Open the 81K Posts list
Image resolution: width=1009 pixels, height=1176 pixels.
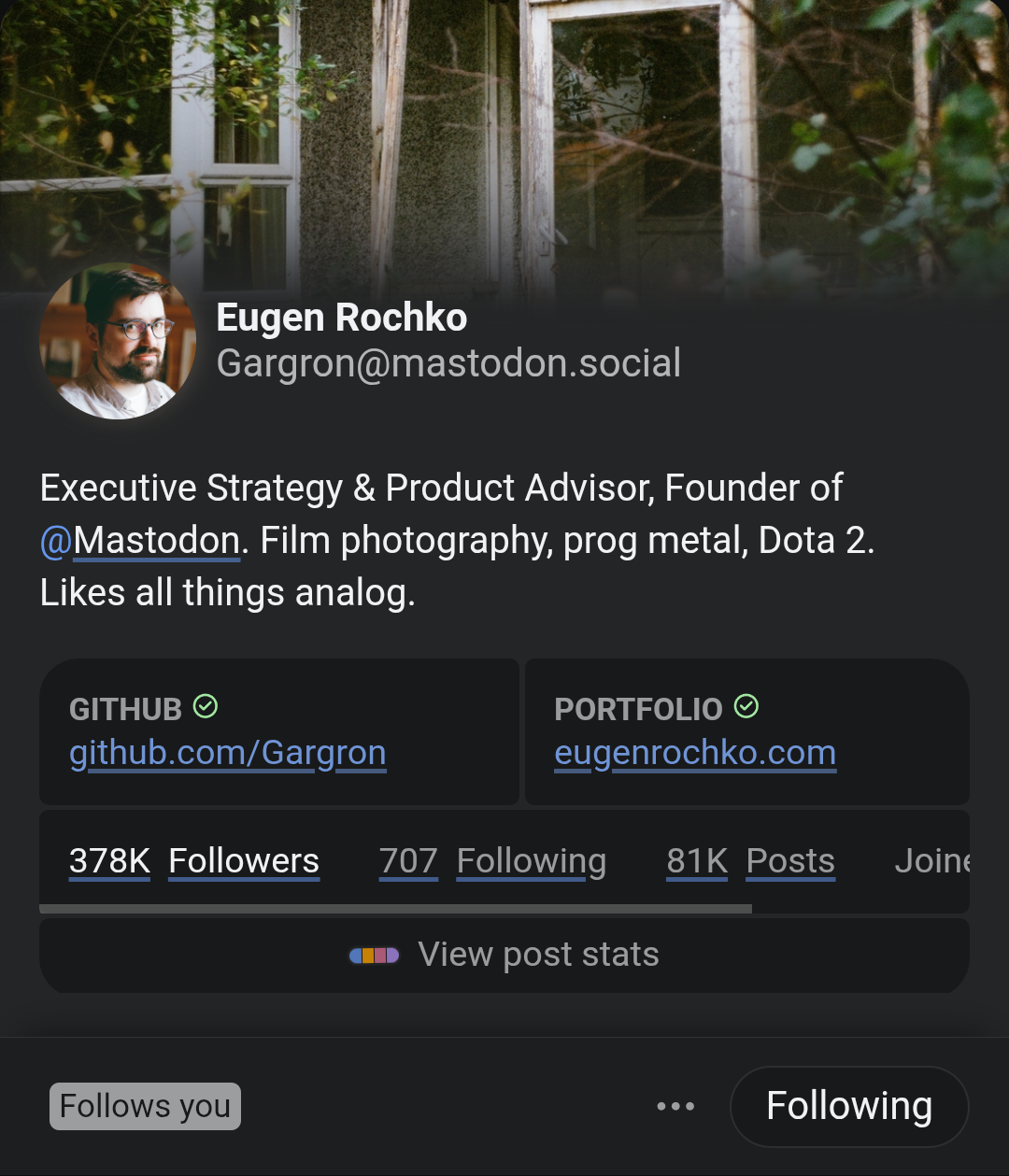pyautogui.click(x=750, y=860)
